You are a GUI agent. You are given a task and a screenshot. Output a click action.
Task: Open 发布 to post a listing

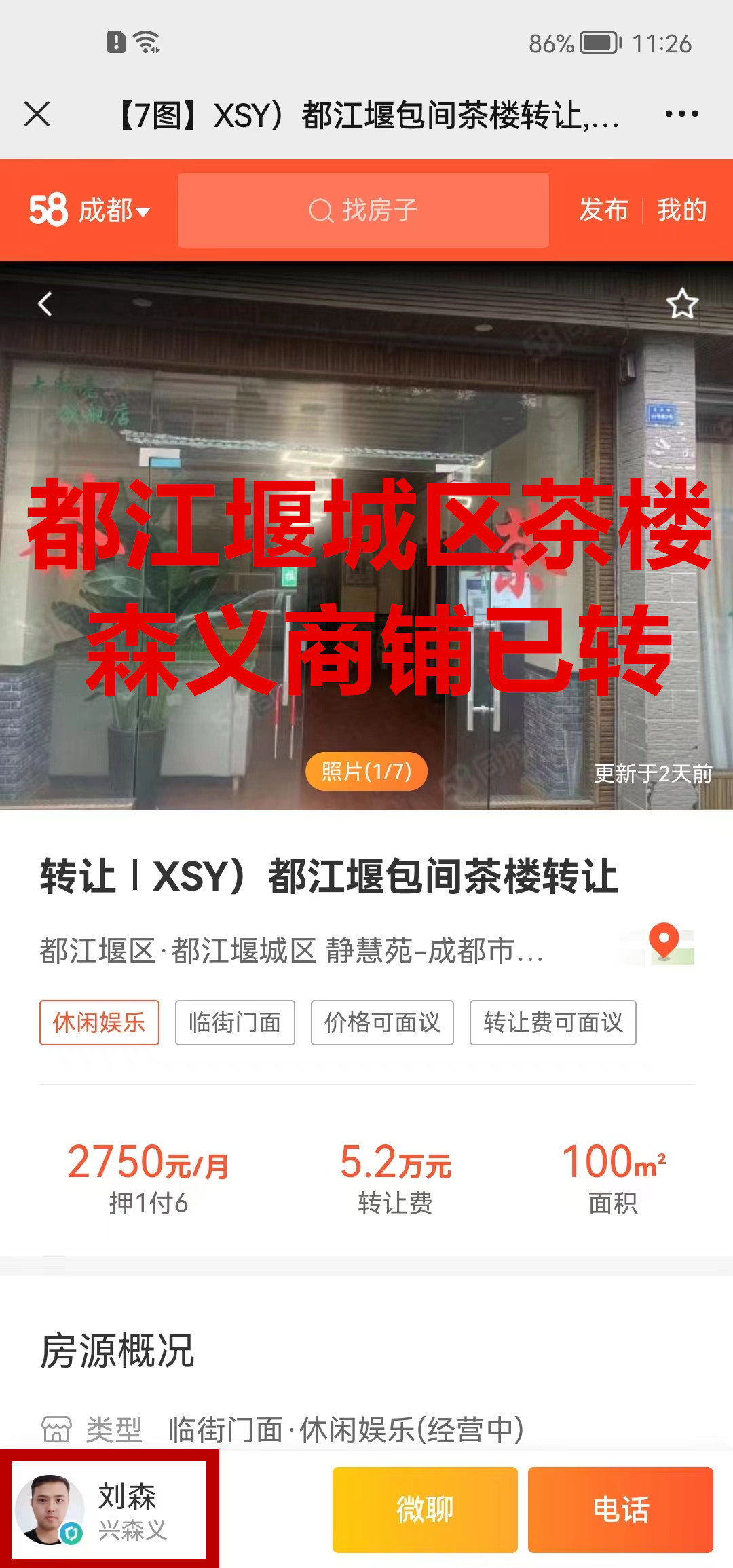click(603, 210)
